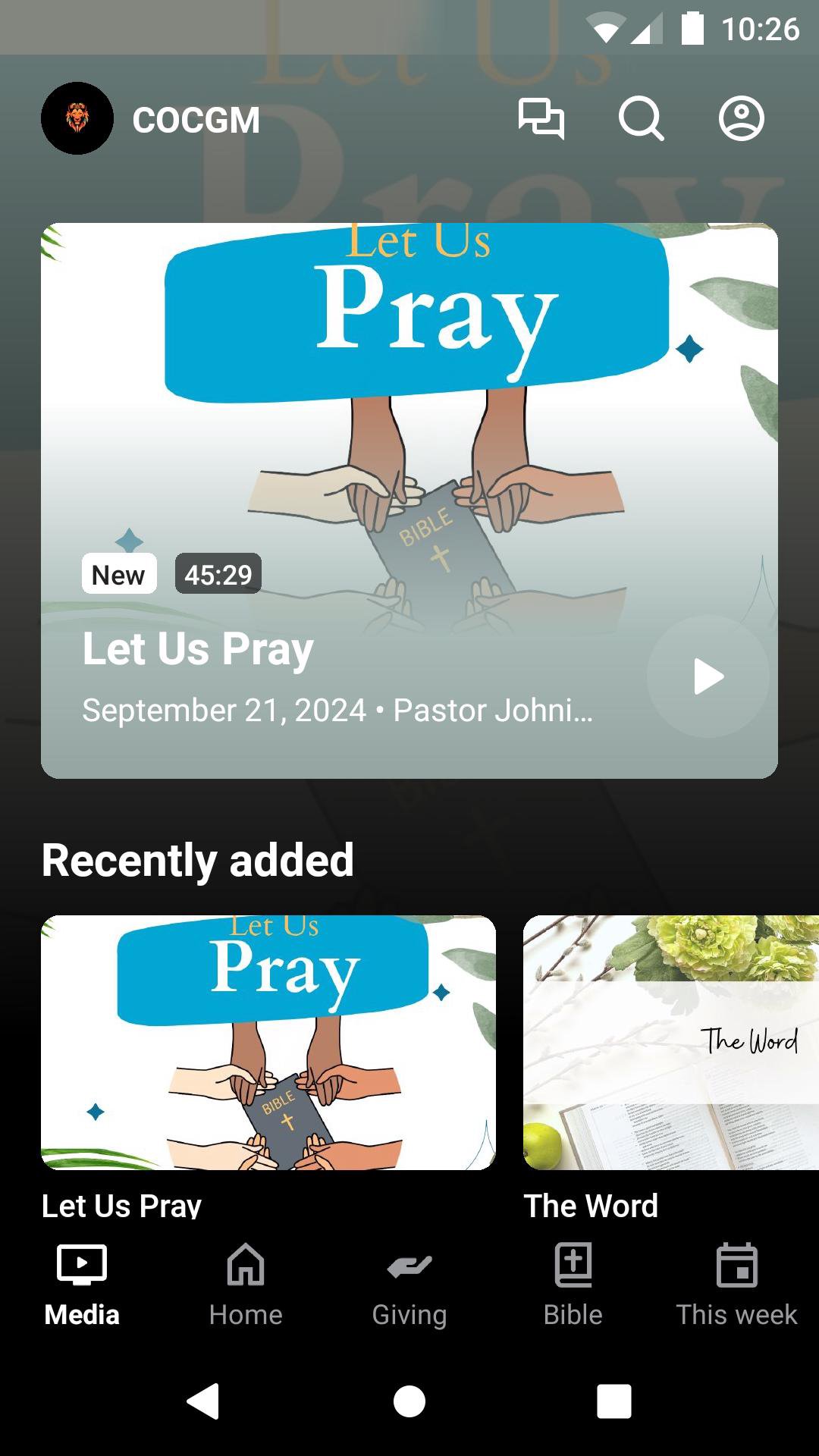
Task: Tap the system home button
Action: [409, 1401]
